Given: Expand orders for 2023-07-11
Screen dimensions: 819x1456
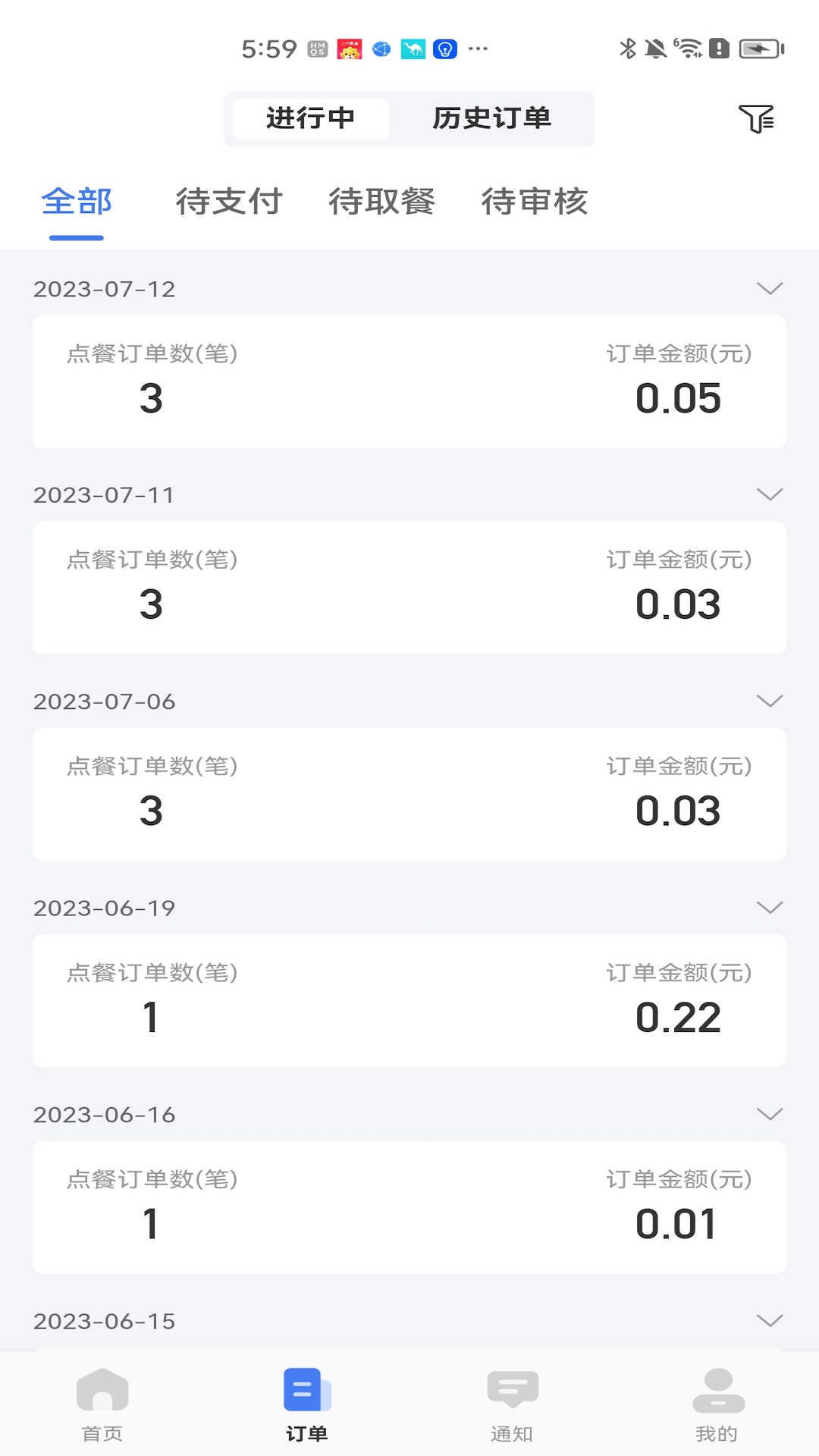Looking at the screenshot, I should 769,495.
